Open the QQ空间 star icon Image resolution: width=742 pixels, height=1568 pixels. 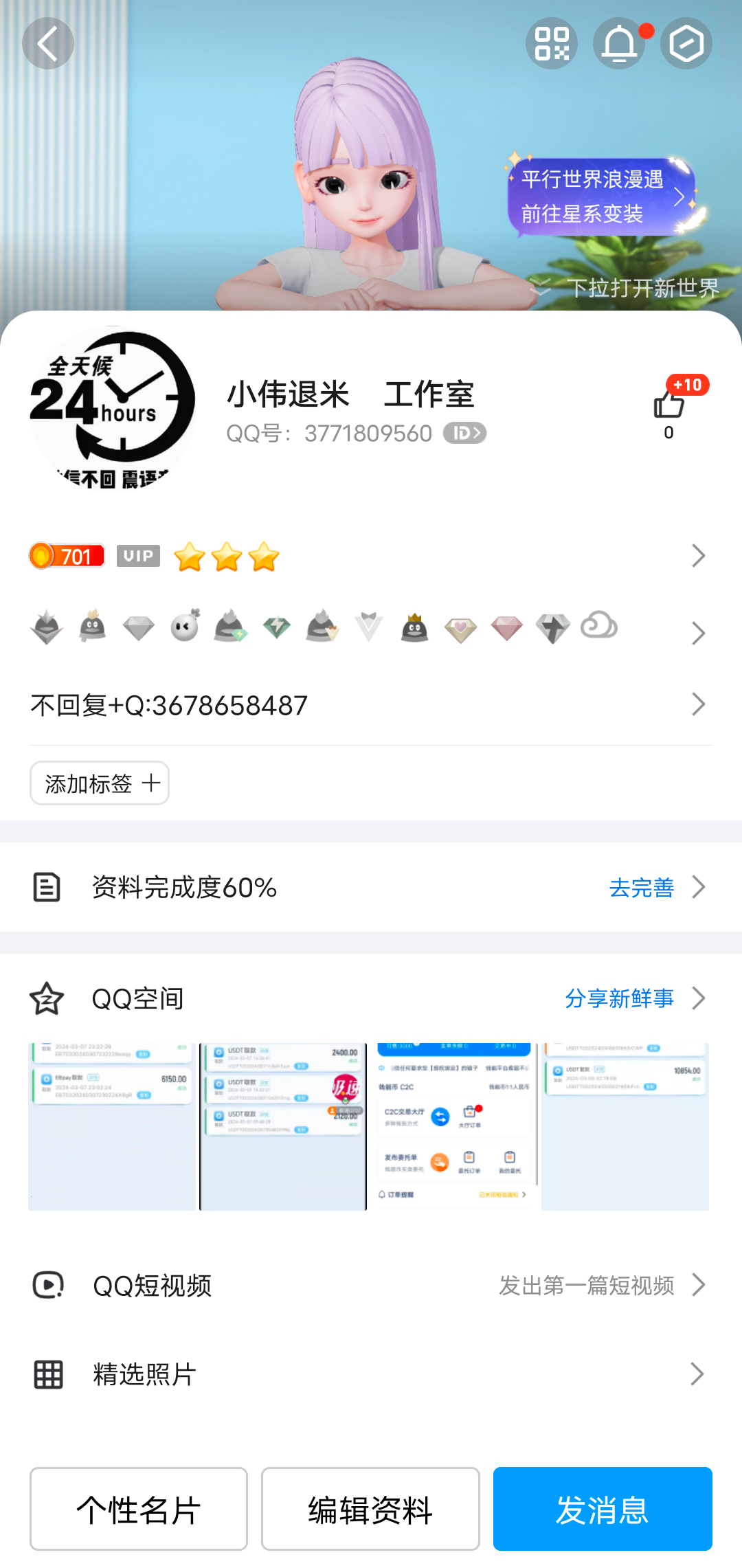(45, 998)
